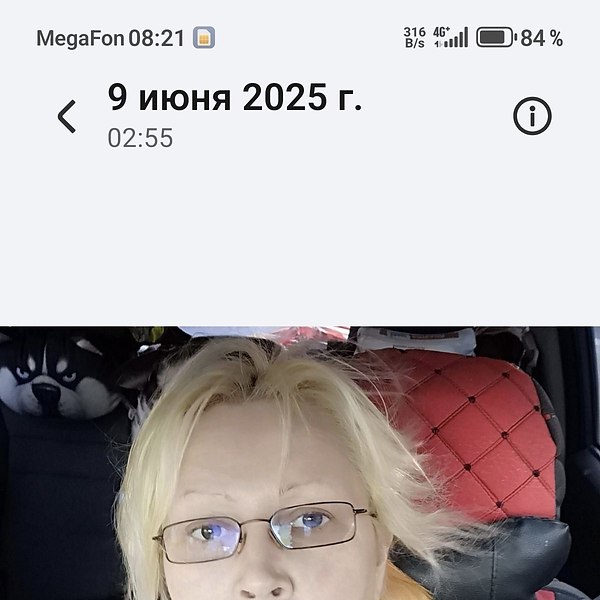Viewport: 600px width, 600px height.
Task: Go back from the photo viewer
Action: click(66, 117)
